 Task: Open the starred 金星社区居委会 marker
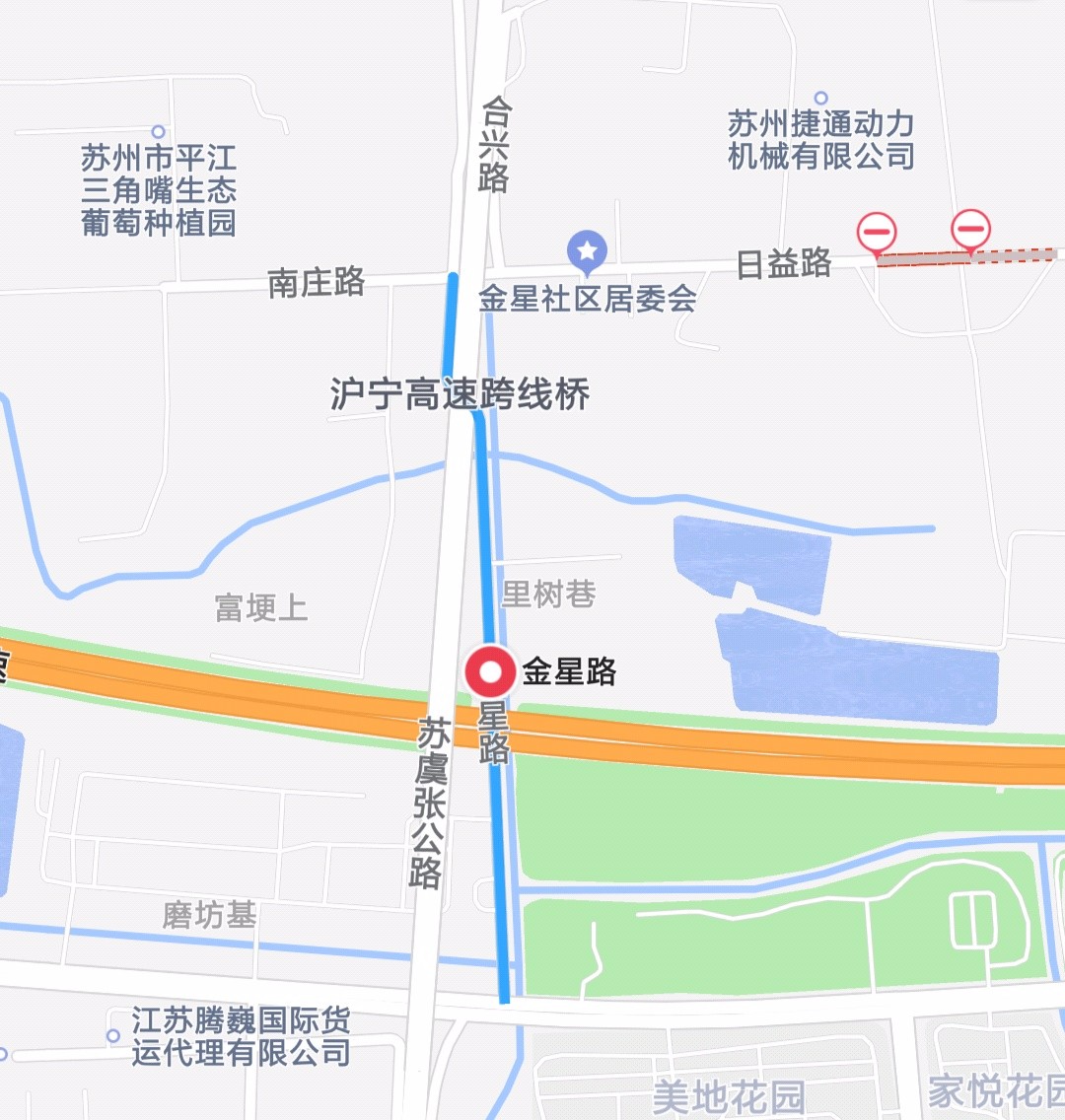click(588, 252)
